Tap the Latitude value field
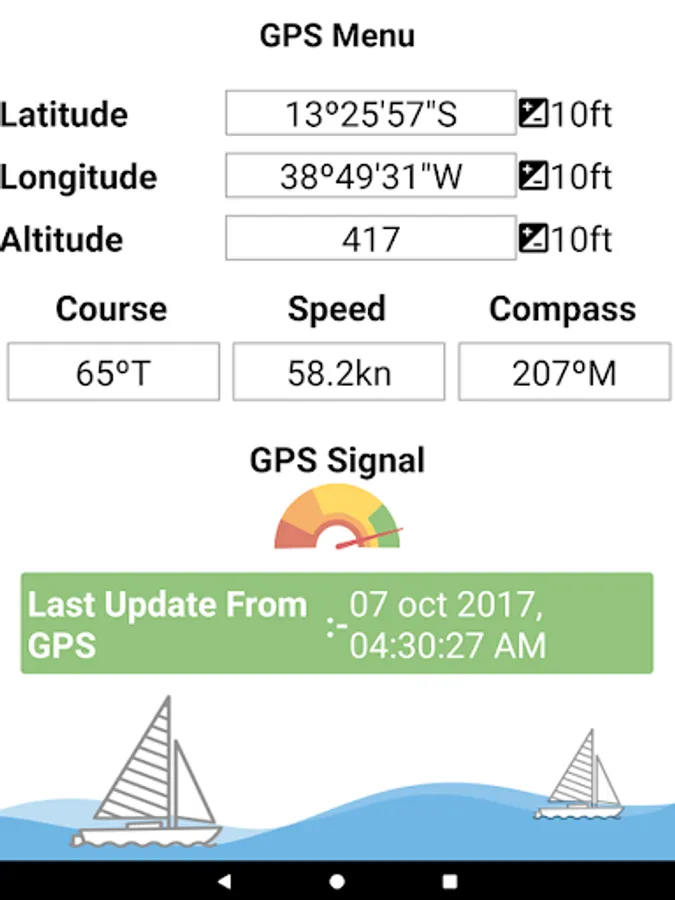The height and width of the screenshot is (900, 675). [371, 114]
